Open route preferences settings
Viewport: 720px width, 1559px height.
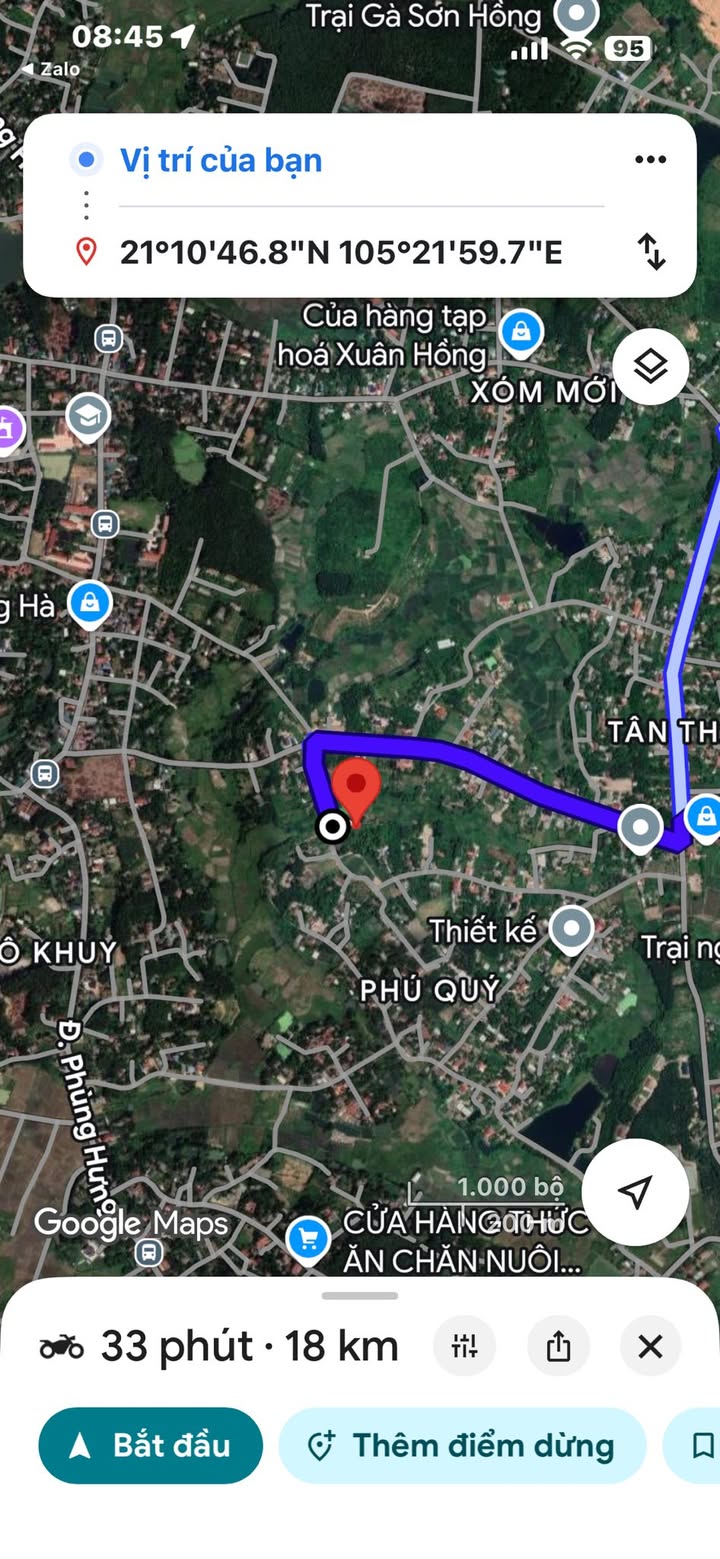coord(465,1346)
